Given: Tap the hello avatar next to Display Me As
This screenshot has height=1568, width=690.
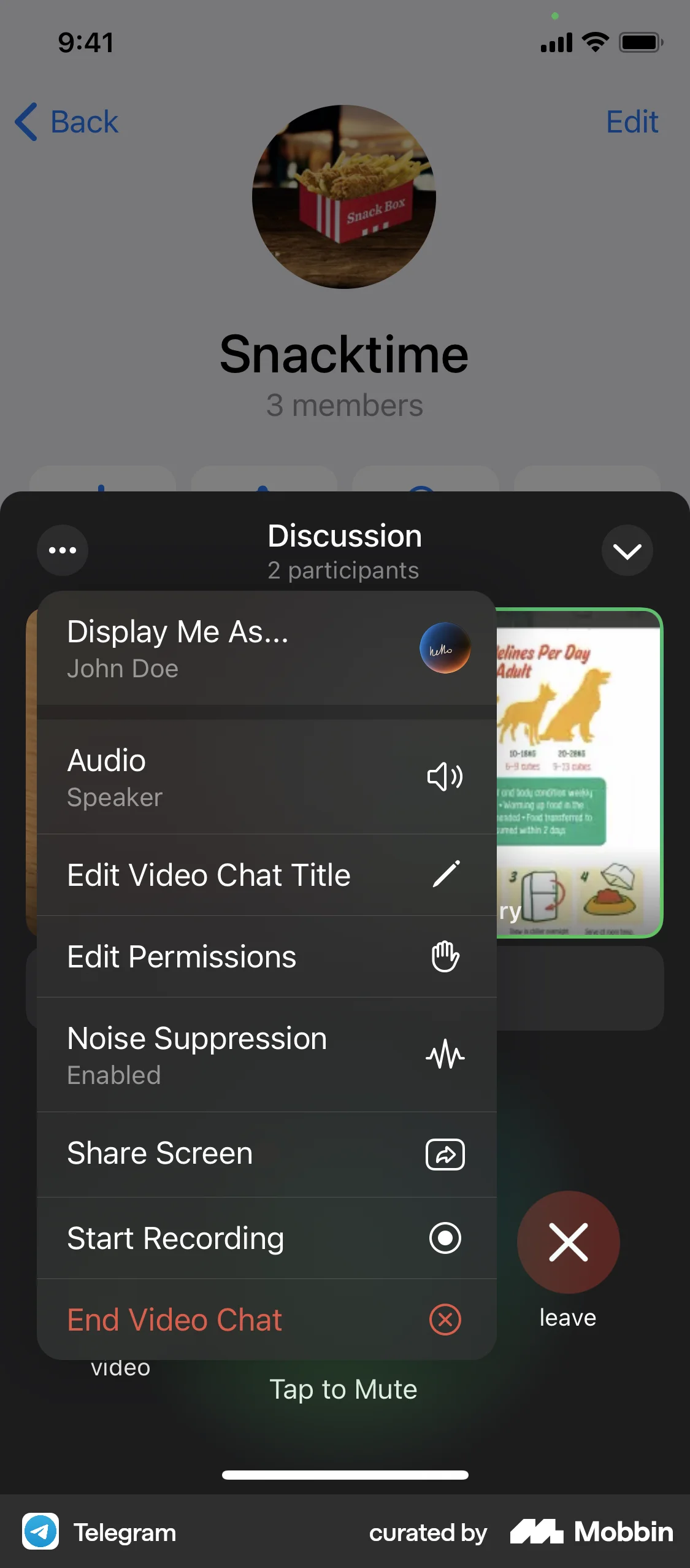Looking at the screenshot, I should tap(444, 648).
